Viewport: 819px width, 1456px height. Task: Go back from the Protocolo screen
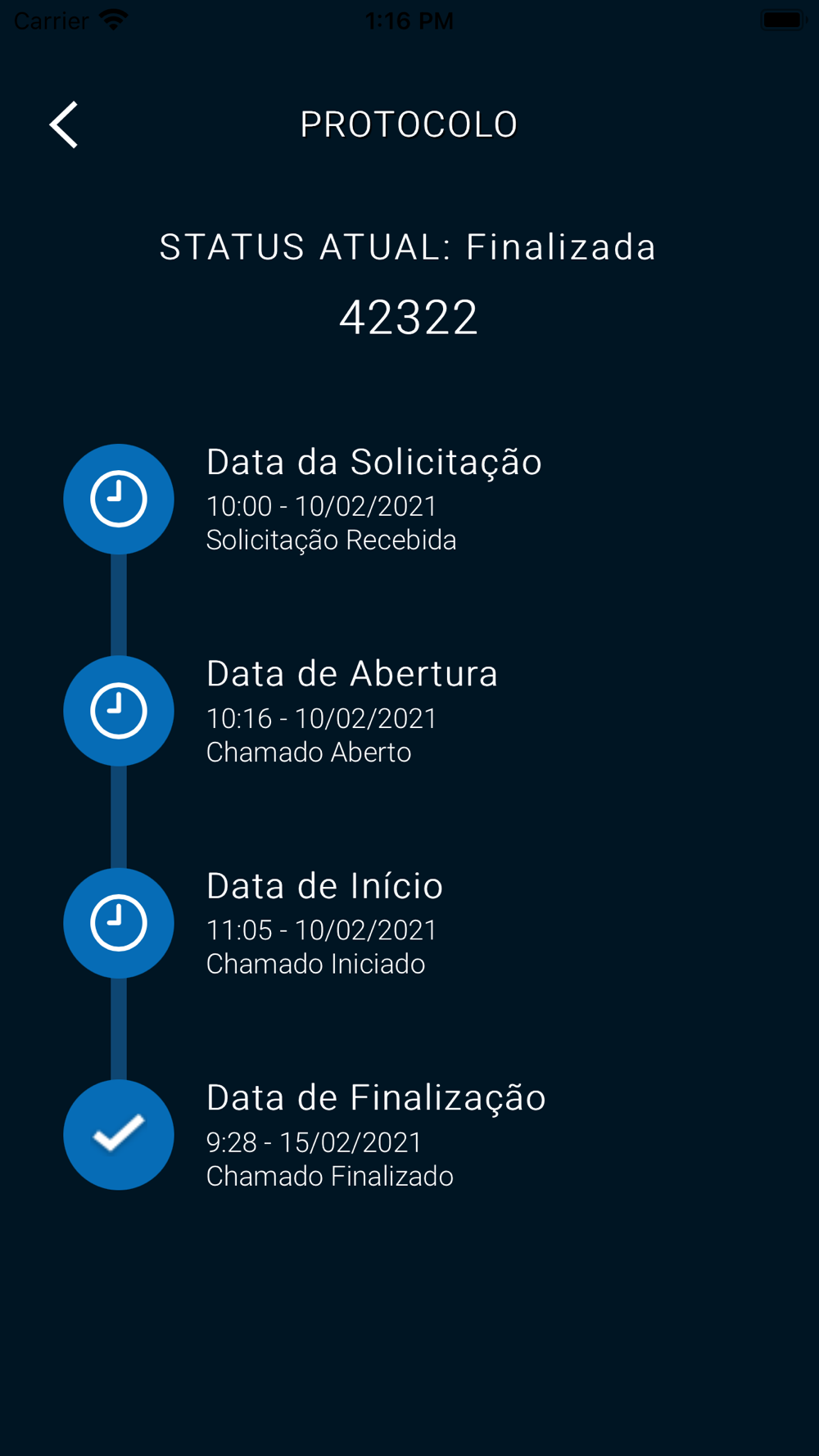click(x=64, y=125)
